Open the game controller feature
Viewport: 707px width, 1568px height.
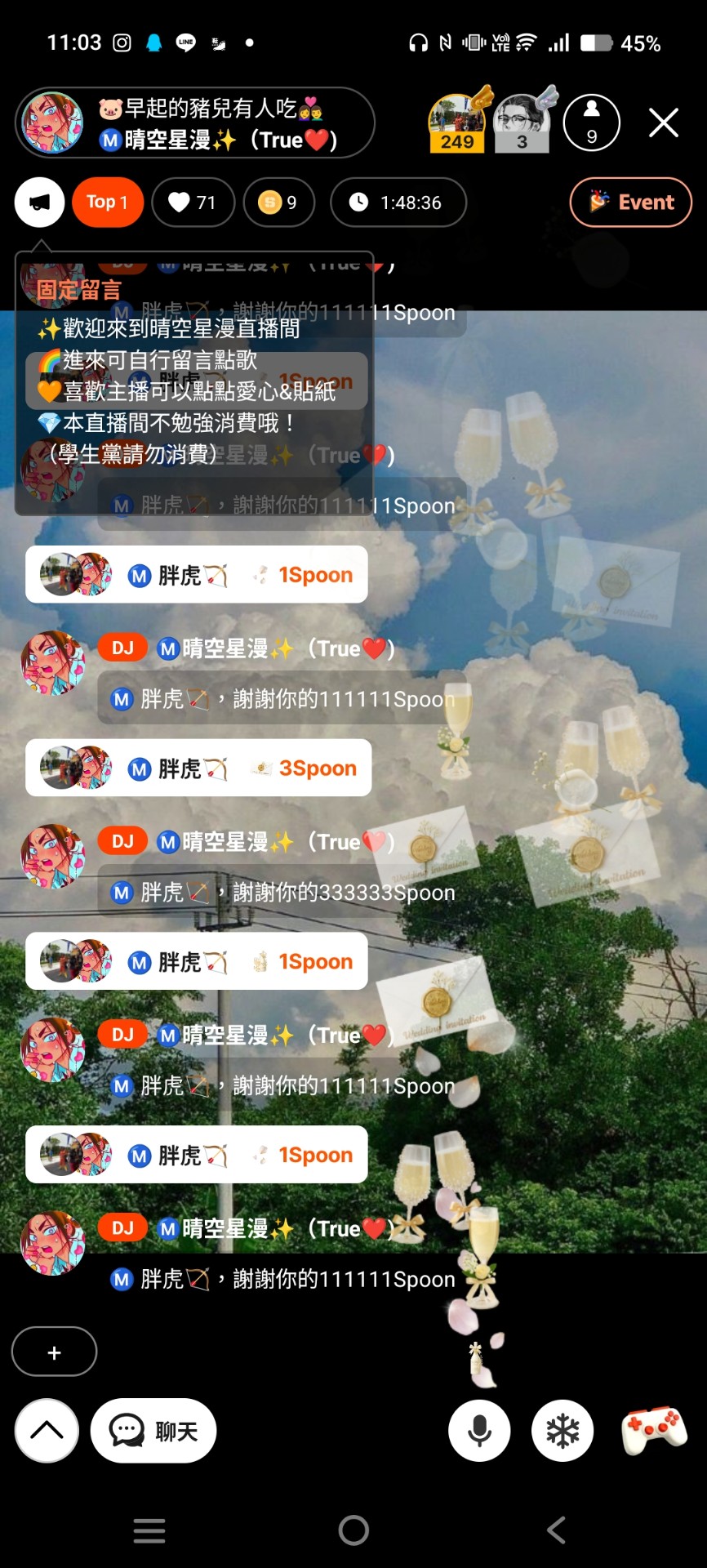[654, 1431]
